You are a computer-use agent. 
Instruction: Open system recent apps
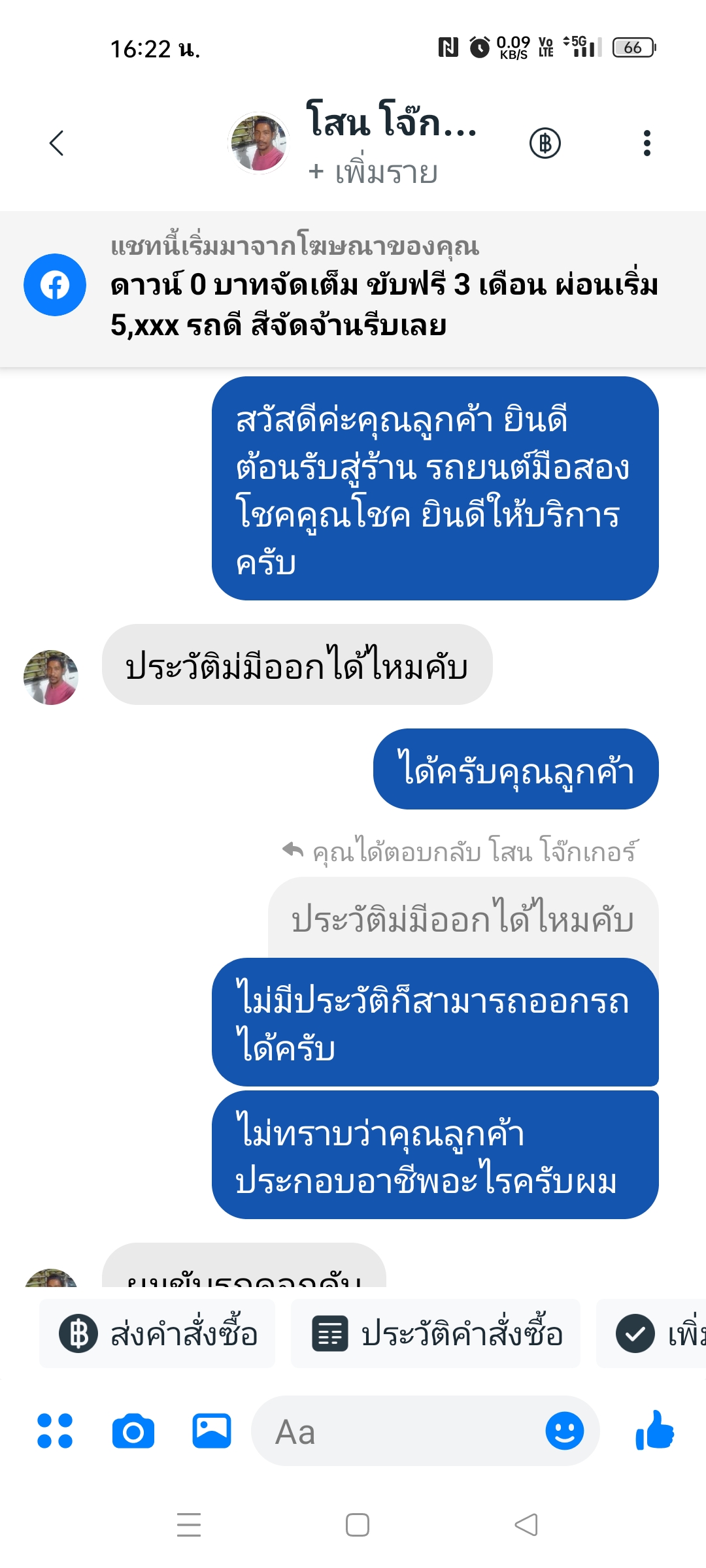(x=189, y=1525)
